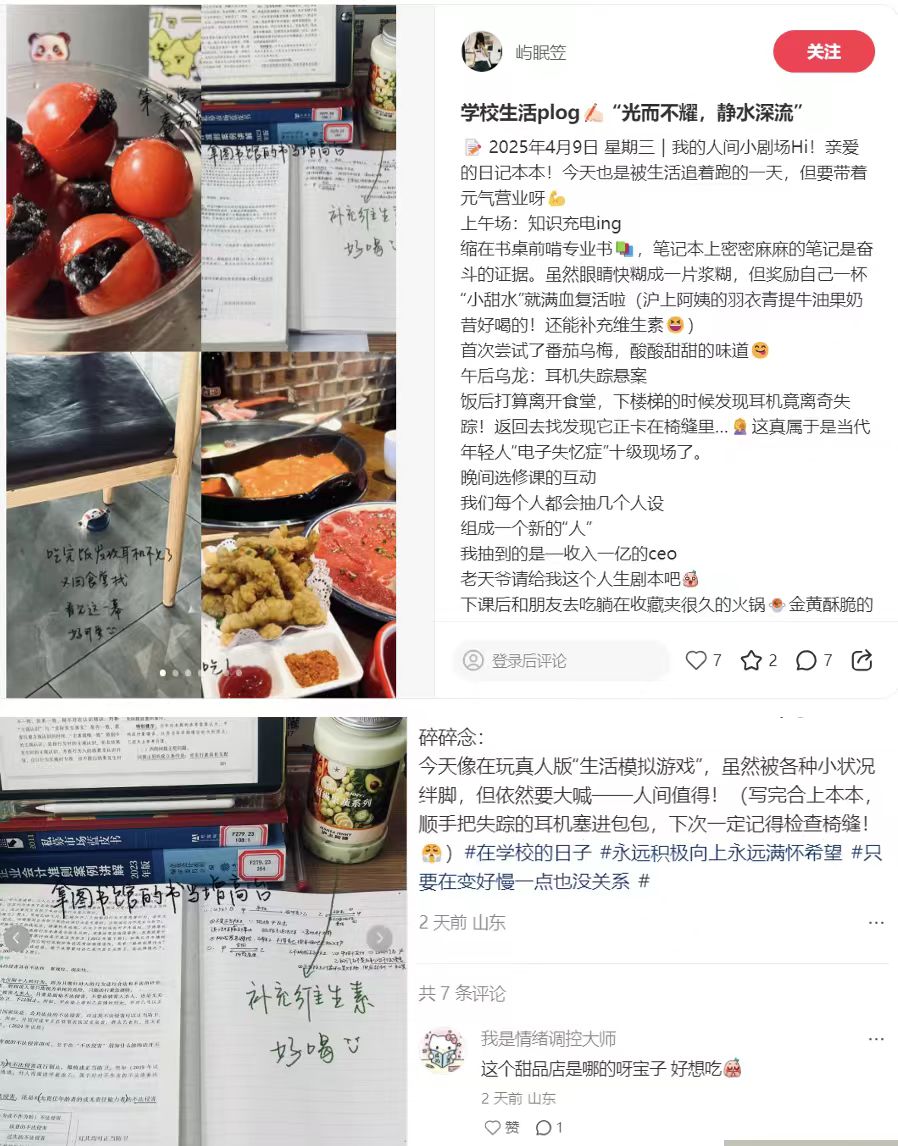898x1146 pixels.
Task: Open the overflow menu on 我是情绪调控大师's comment
Action: tap(876, 1039)
